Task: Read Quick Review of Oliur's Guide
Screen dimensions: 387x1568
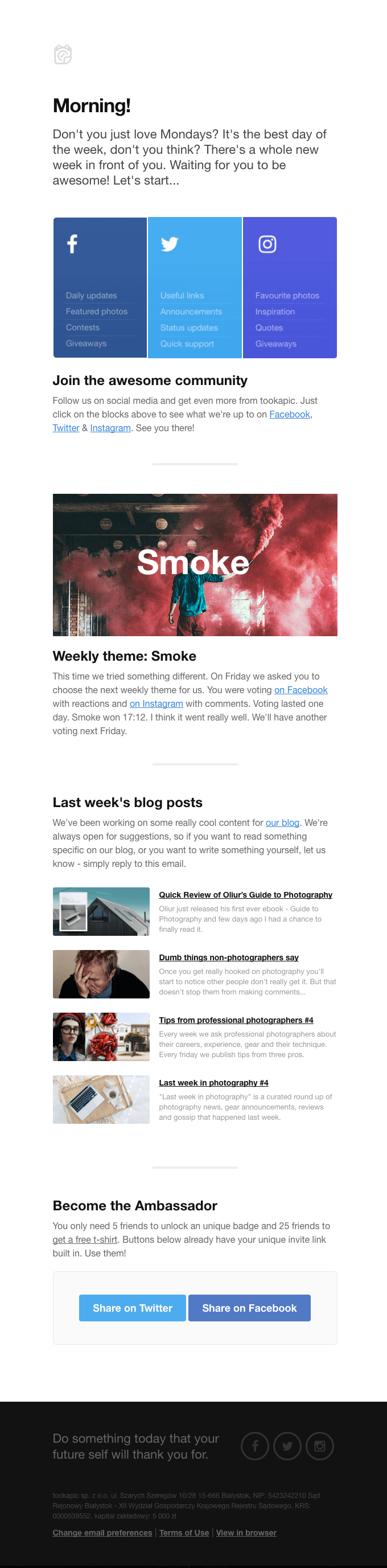Action: [245, 895]
